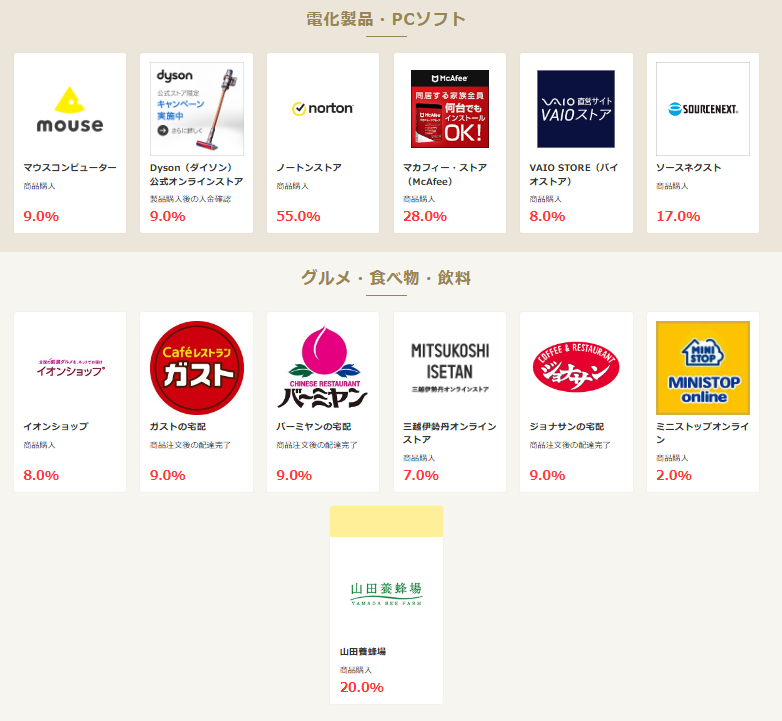Open バーミヤンの宅配 card

pos(323,401)
